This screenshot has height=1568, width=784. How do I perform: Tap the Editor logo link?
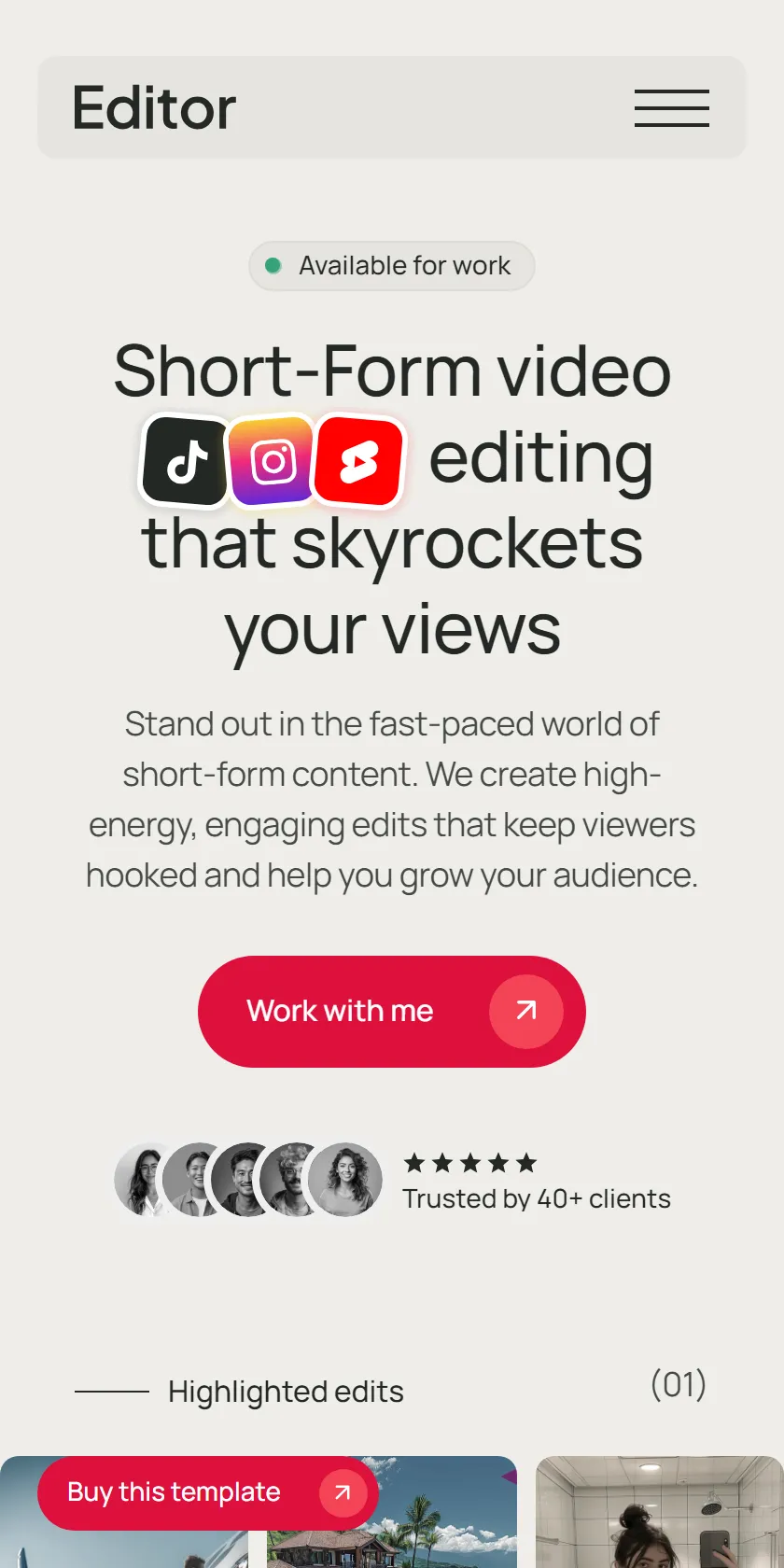154,108
